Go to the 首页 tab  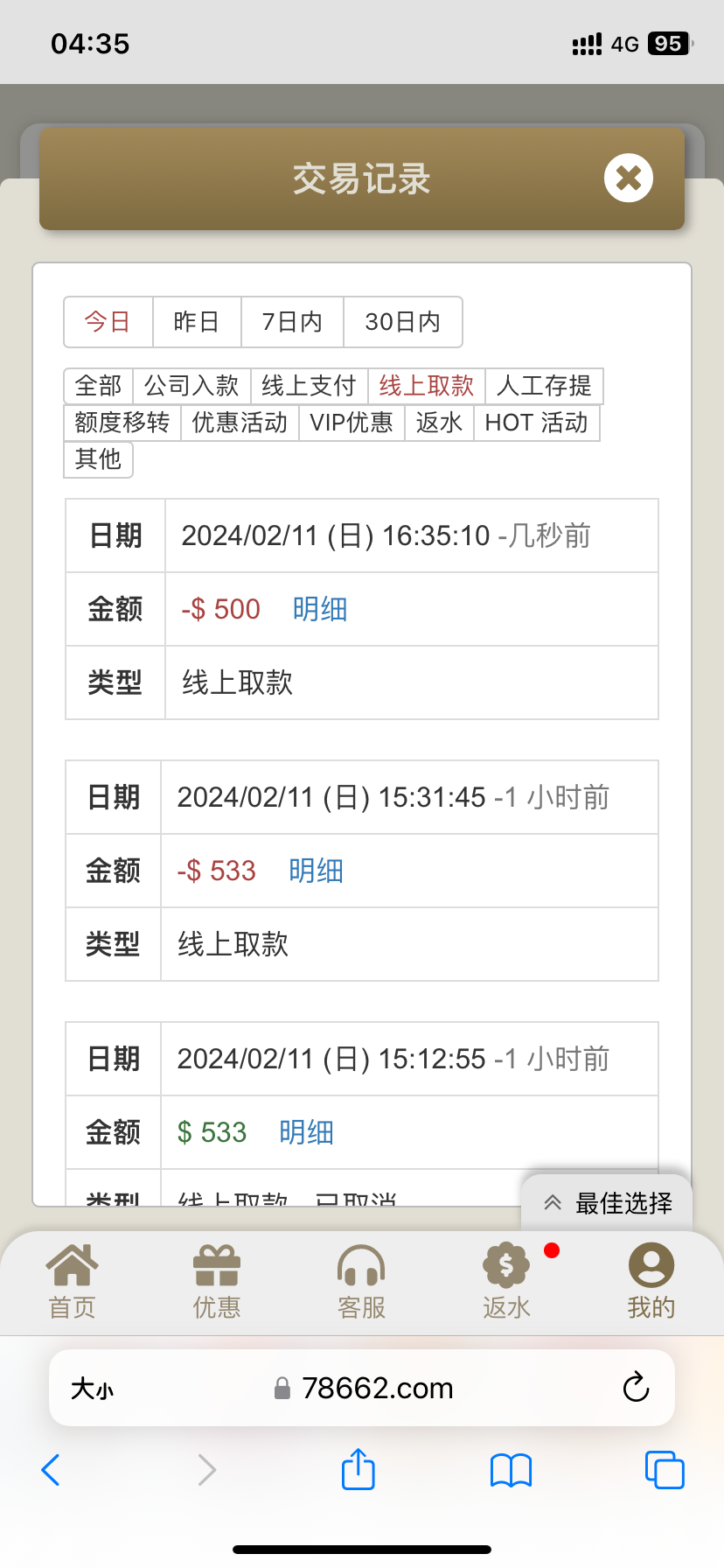click(72, 1282)
